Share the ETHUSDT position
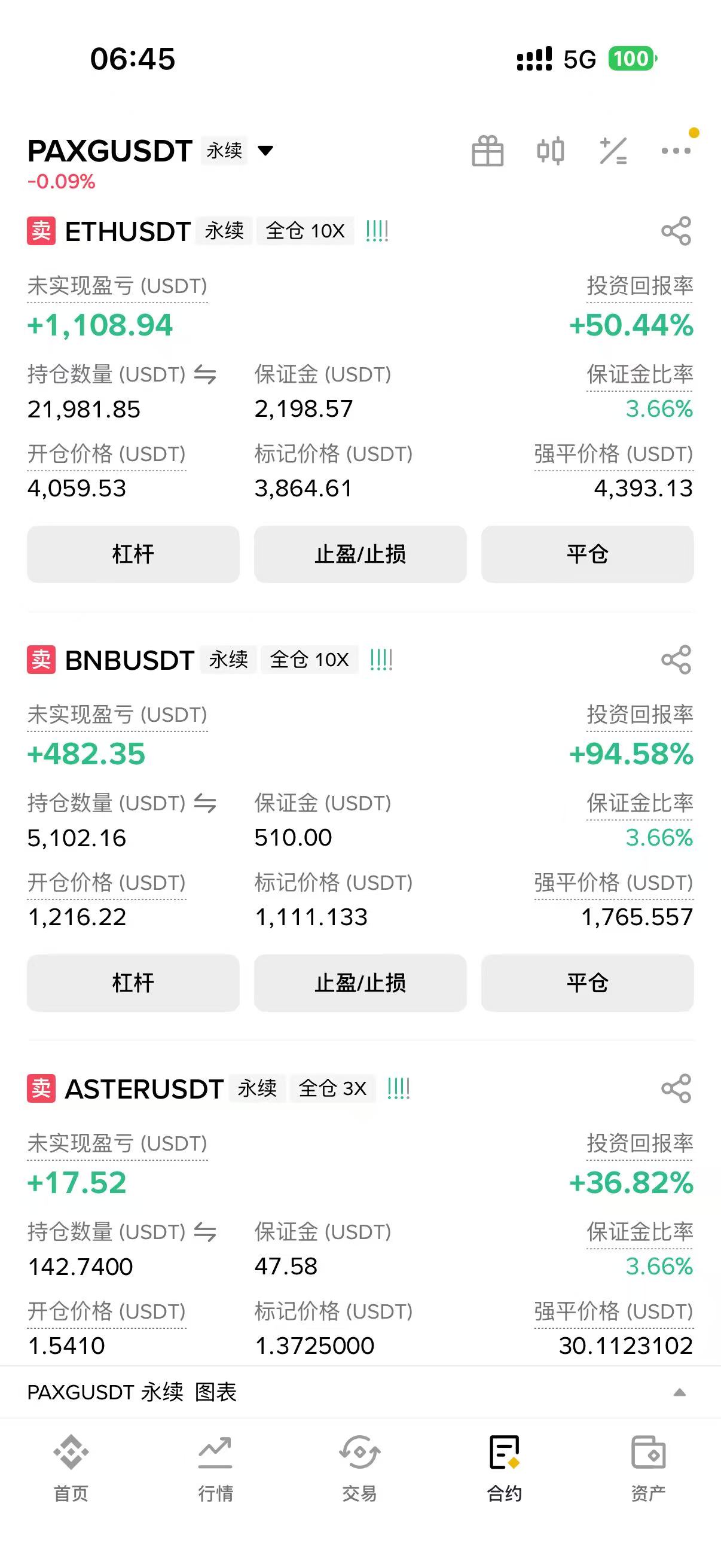 pos(676,231)
